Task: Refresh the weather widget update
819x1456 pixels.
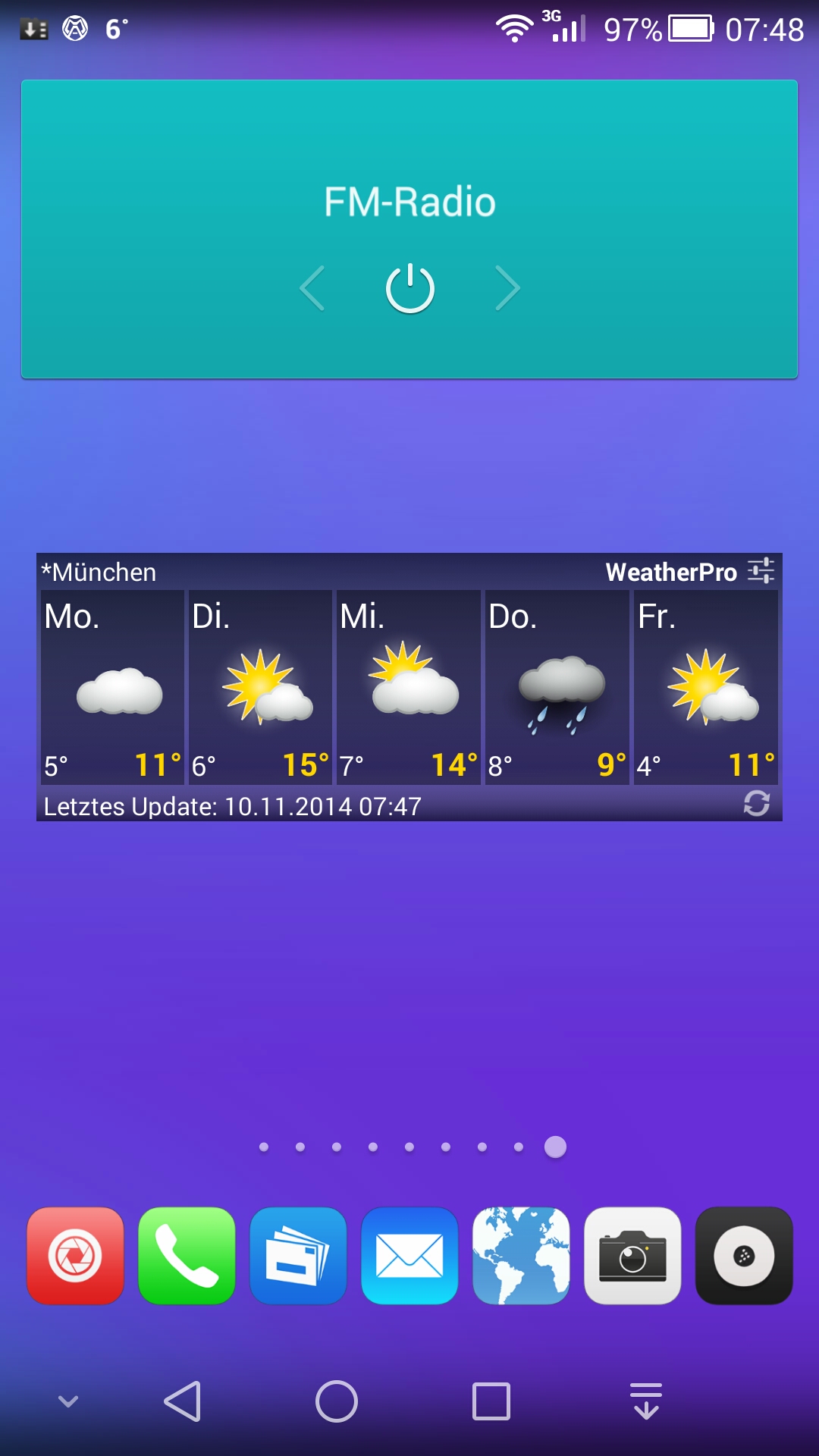Action: (757, 803)
